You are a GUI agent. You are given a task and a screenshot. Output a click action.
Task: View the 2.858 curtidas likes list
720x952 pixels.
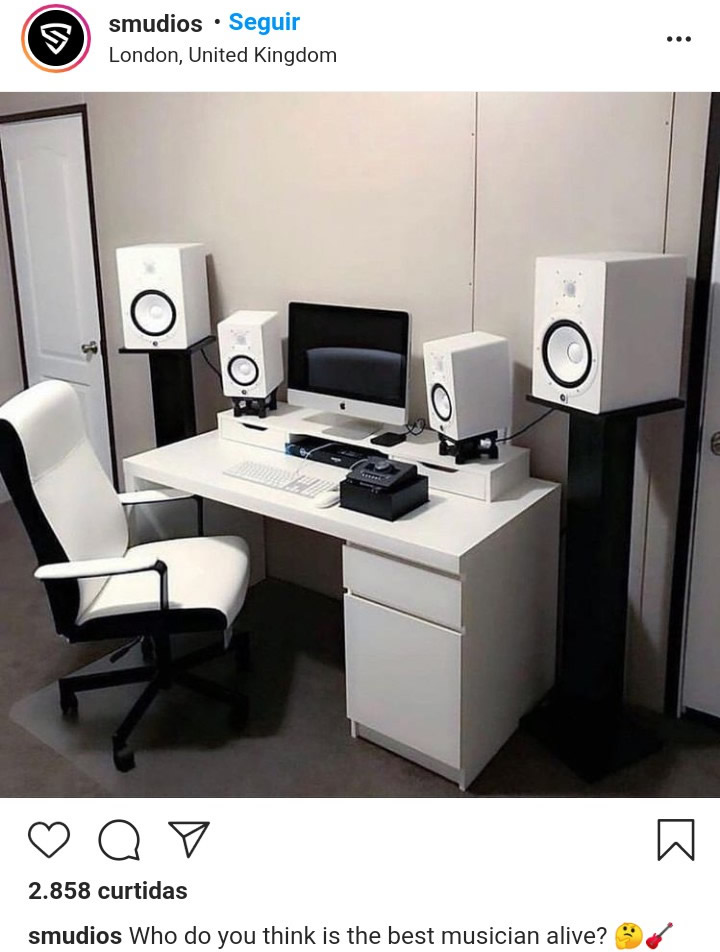[107, 890]
